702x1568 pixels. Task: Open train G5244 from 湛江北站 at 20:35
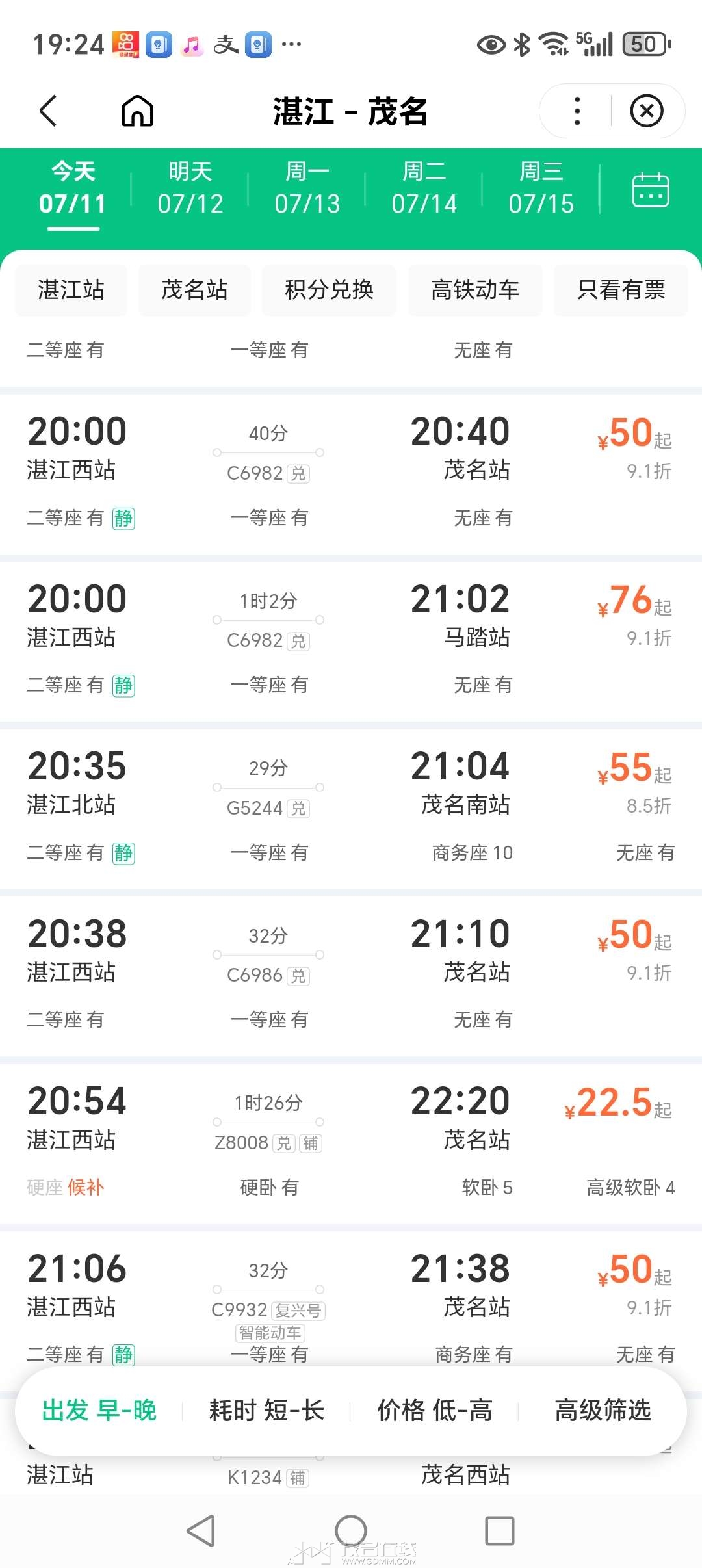351,809
